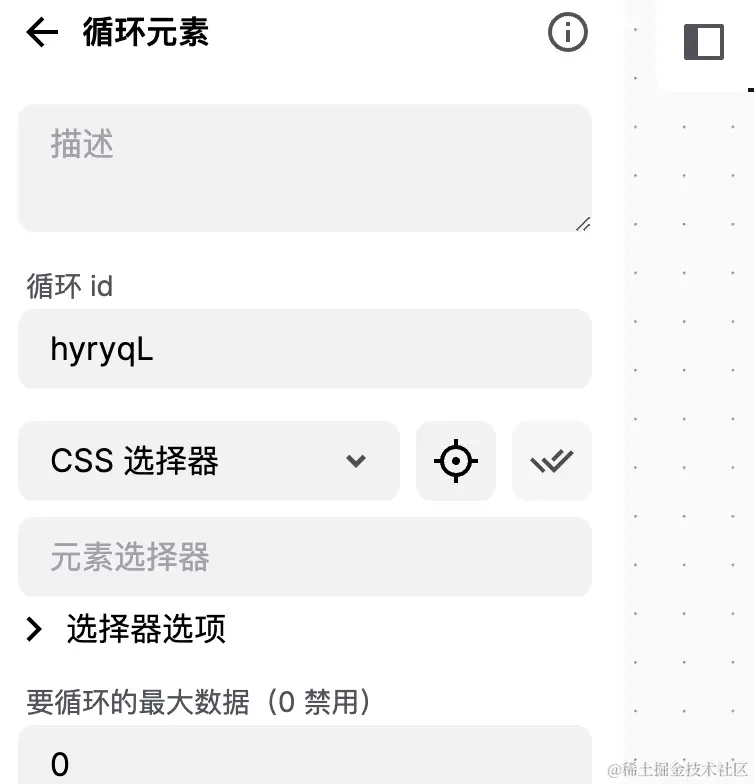Image resolution: width=754 pixels, height=784 pixels.
Task: Edit the 要循环的最大数据 field
Action: 304,762
